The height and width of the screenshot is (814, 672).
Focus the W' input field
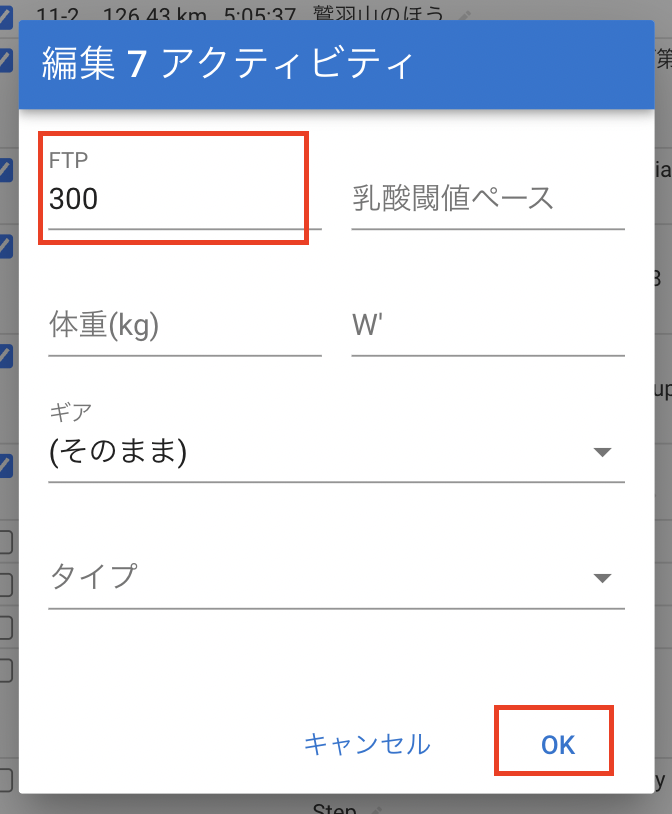tap(487, 325)
